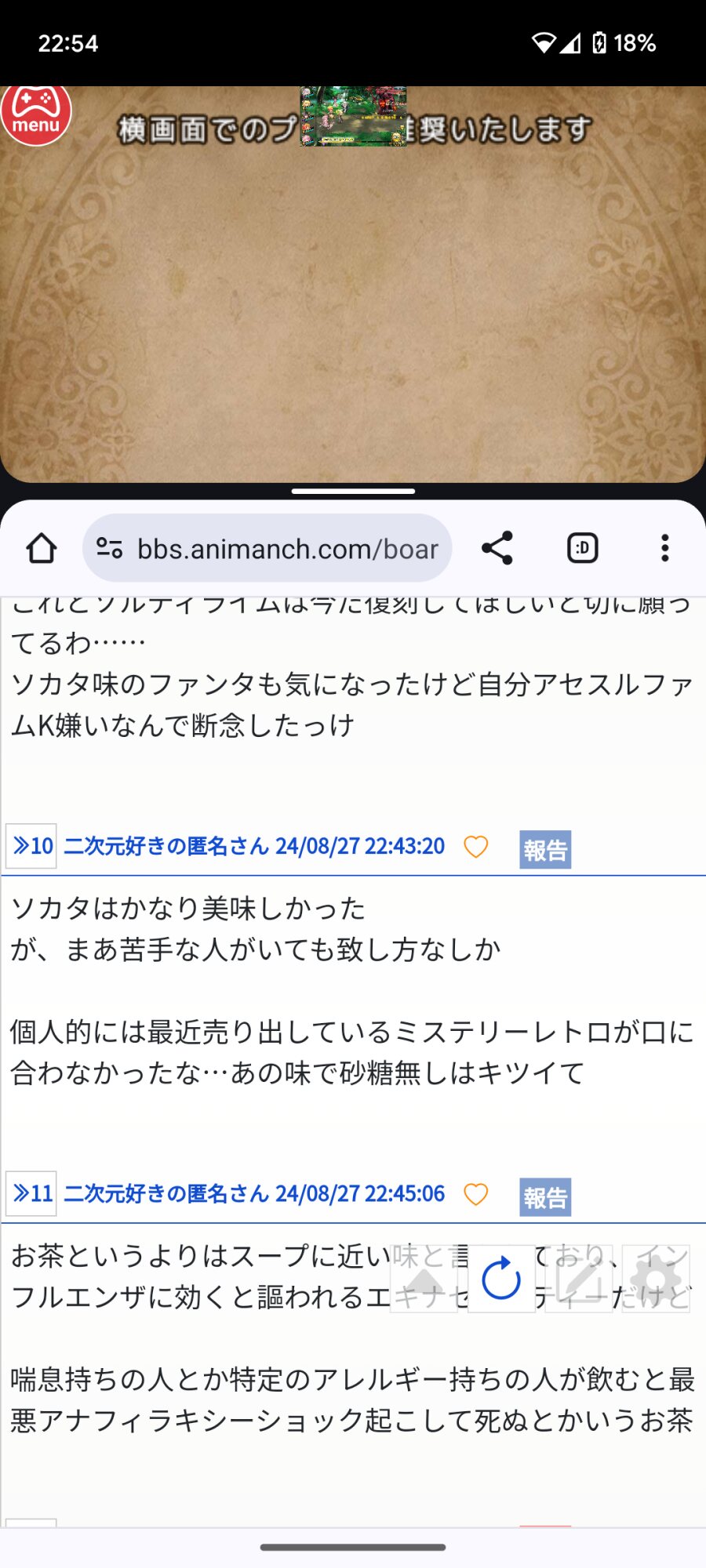The width and height of the screenshot is (706, 1568).
Task: Open the floating gear settings
Action: (x=656, y=1279)
